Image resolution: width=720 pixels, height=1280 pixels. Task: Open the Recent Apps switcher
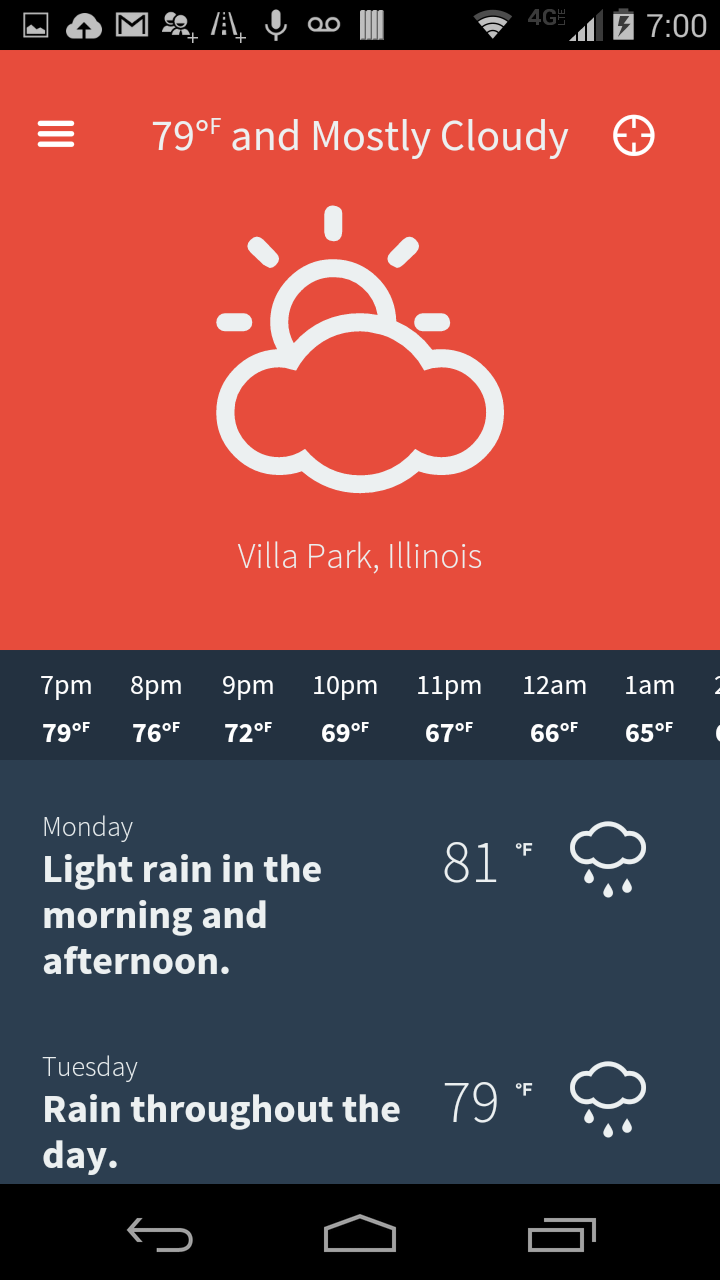pyautogui.click(x=560, y=1235)
